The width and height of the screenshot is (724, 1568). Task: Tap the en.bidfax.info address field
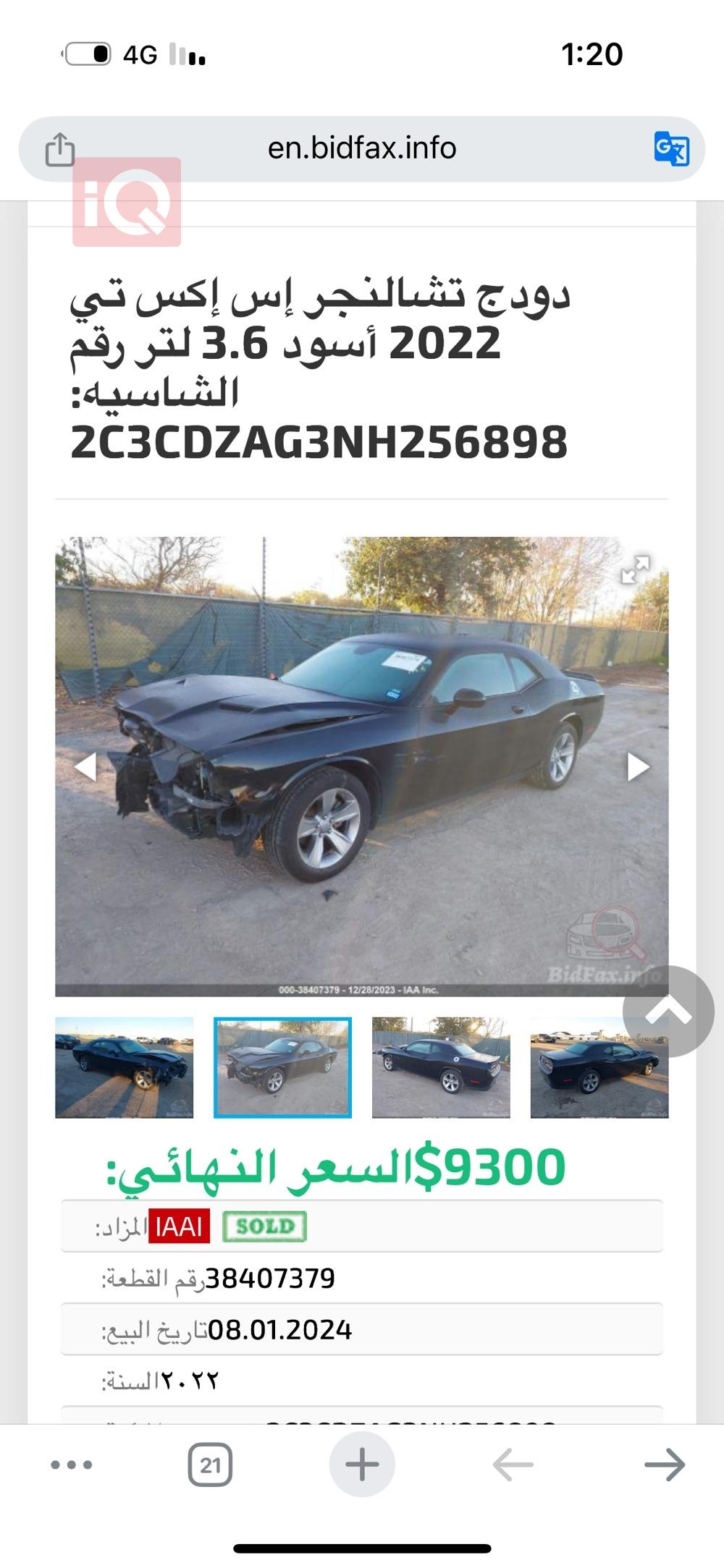pos(362,148)
